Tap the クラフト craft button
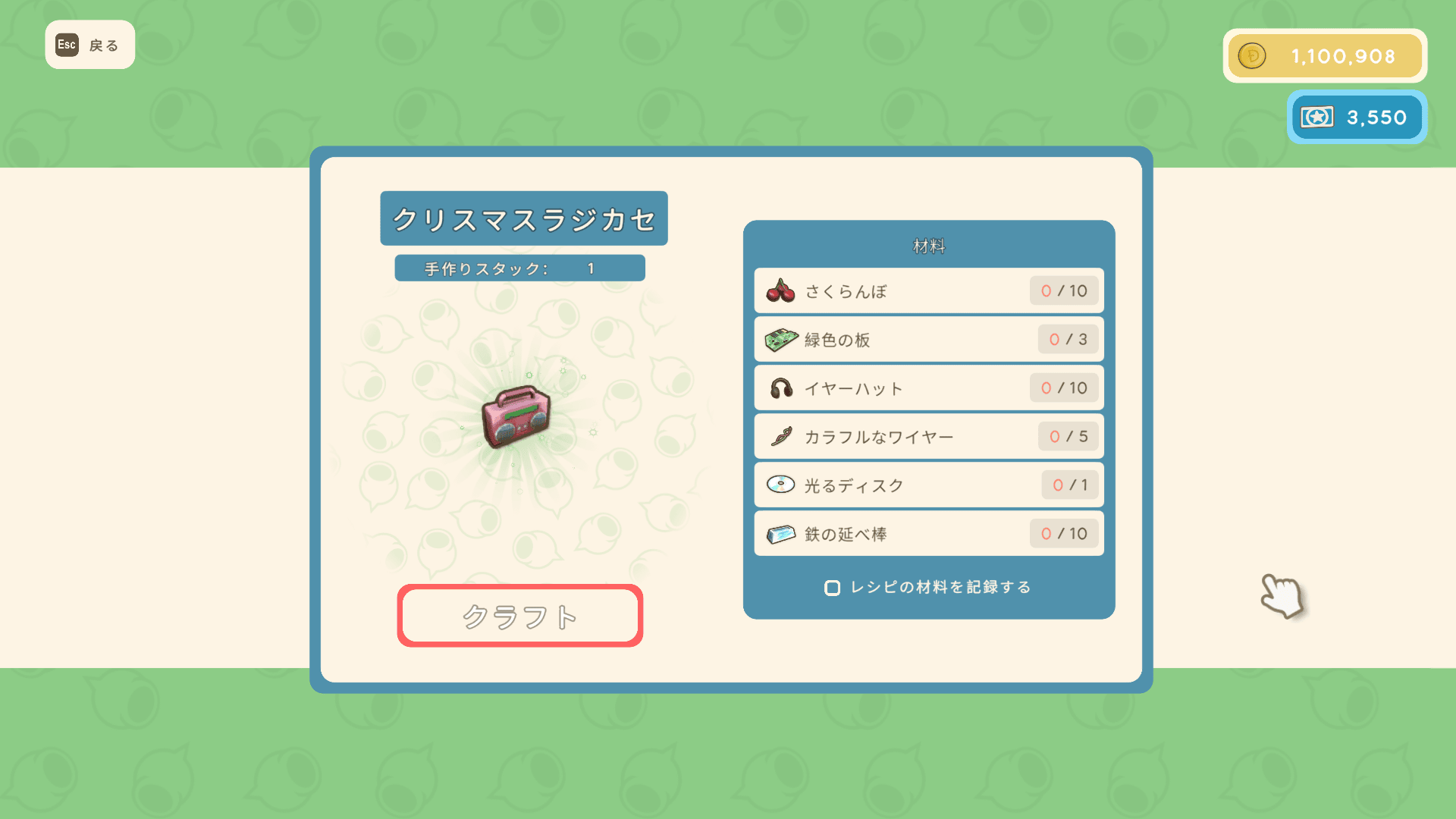 point(520,616)
